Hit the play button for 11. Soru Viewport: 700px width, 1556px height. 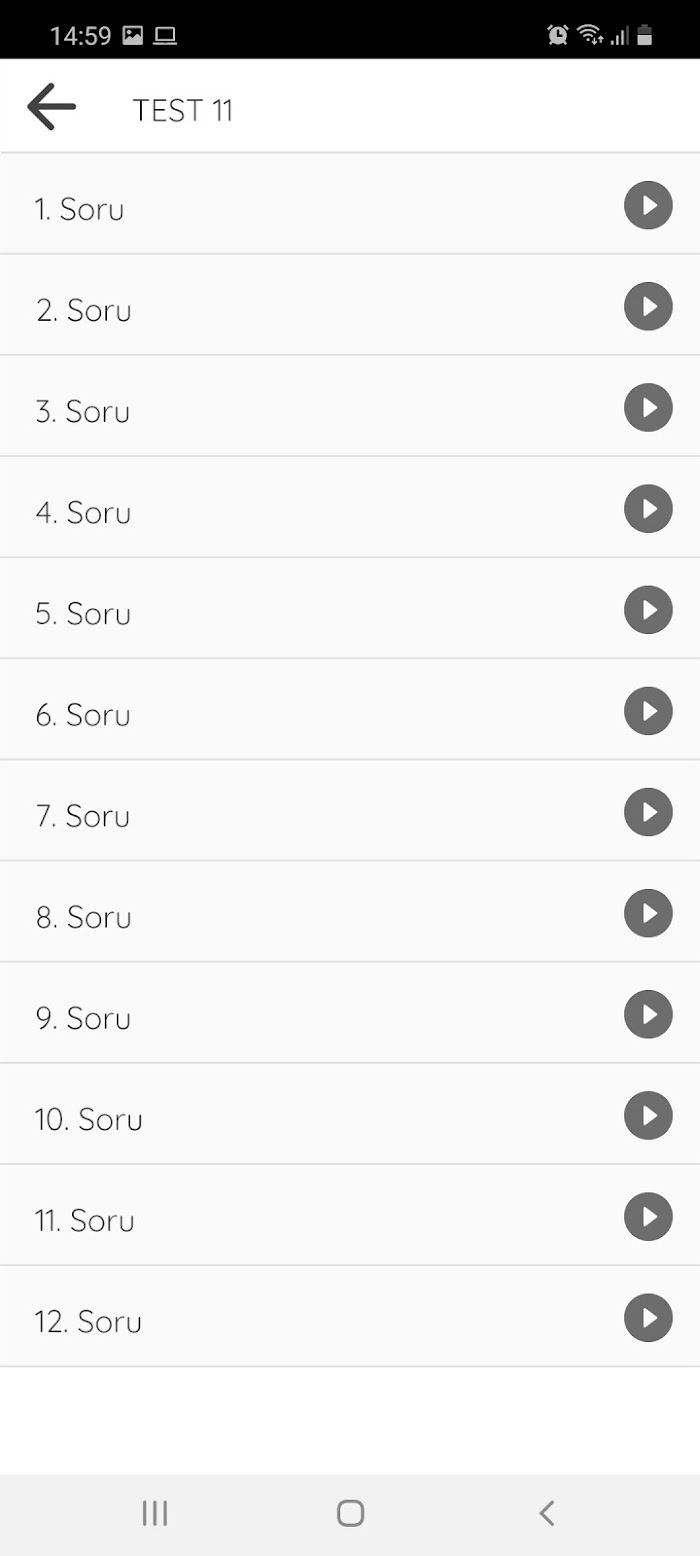coord(648,1215)
